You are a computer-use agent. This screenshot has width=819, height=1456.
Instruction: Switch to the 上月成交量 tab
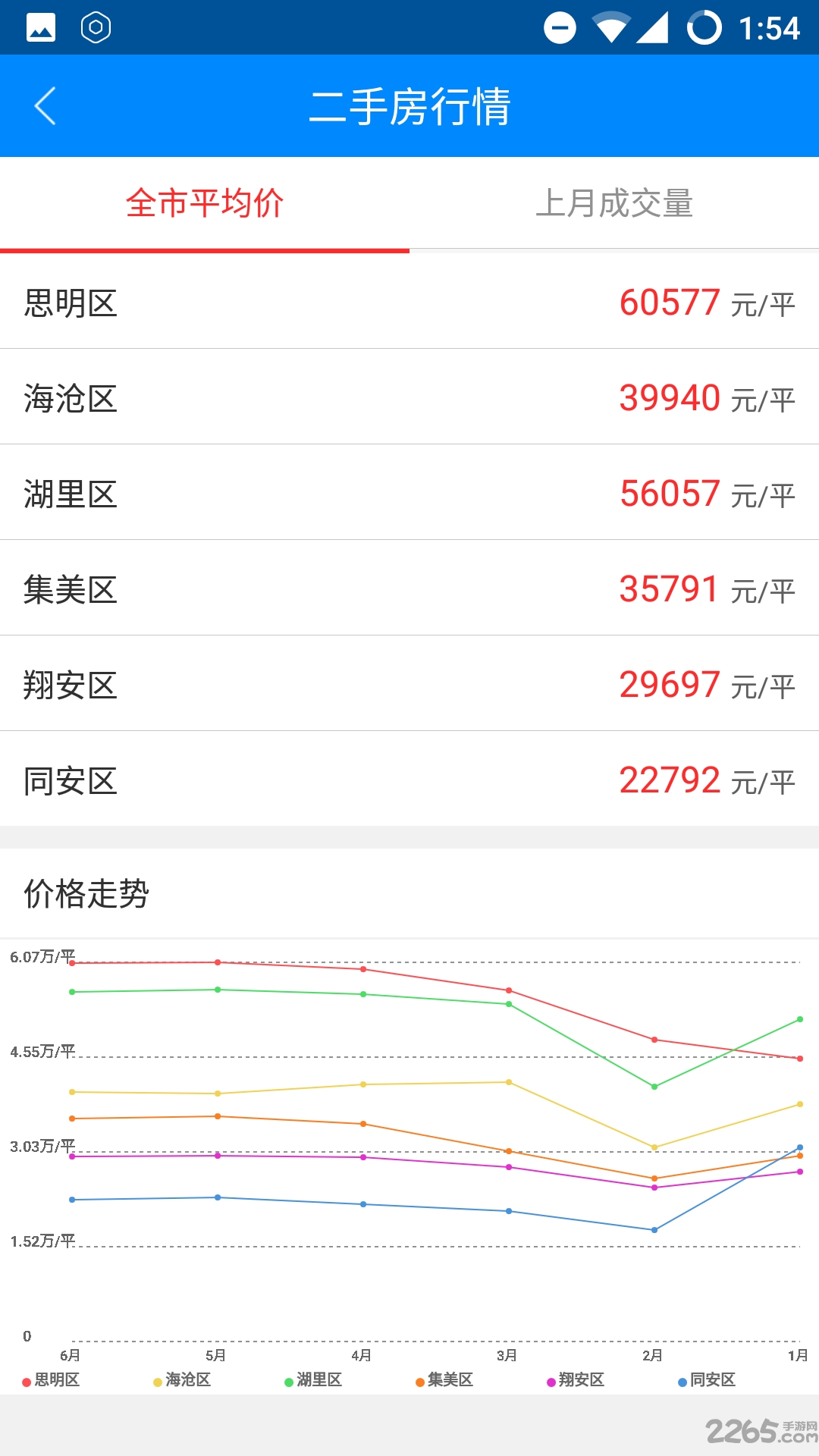coord(614,203)
